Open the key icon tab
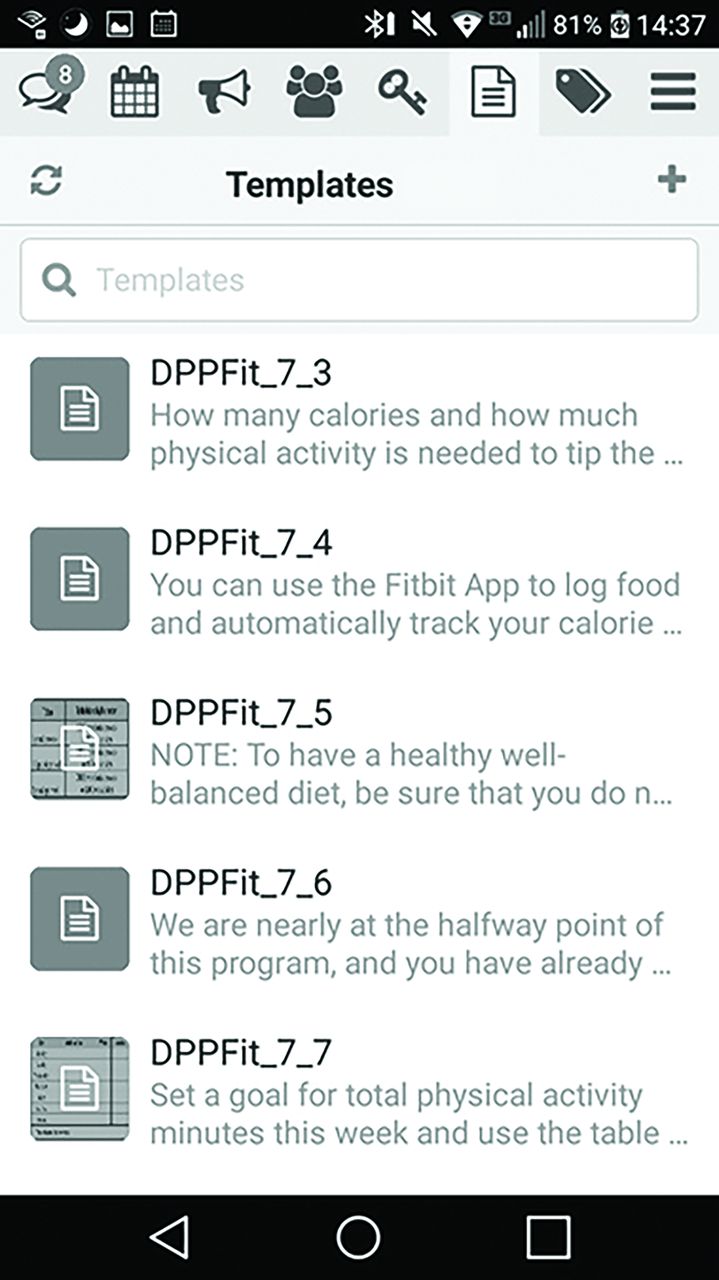 click(403, 92)
